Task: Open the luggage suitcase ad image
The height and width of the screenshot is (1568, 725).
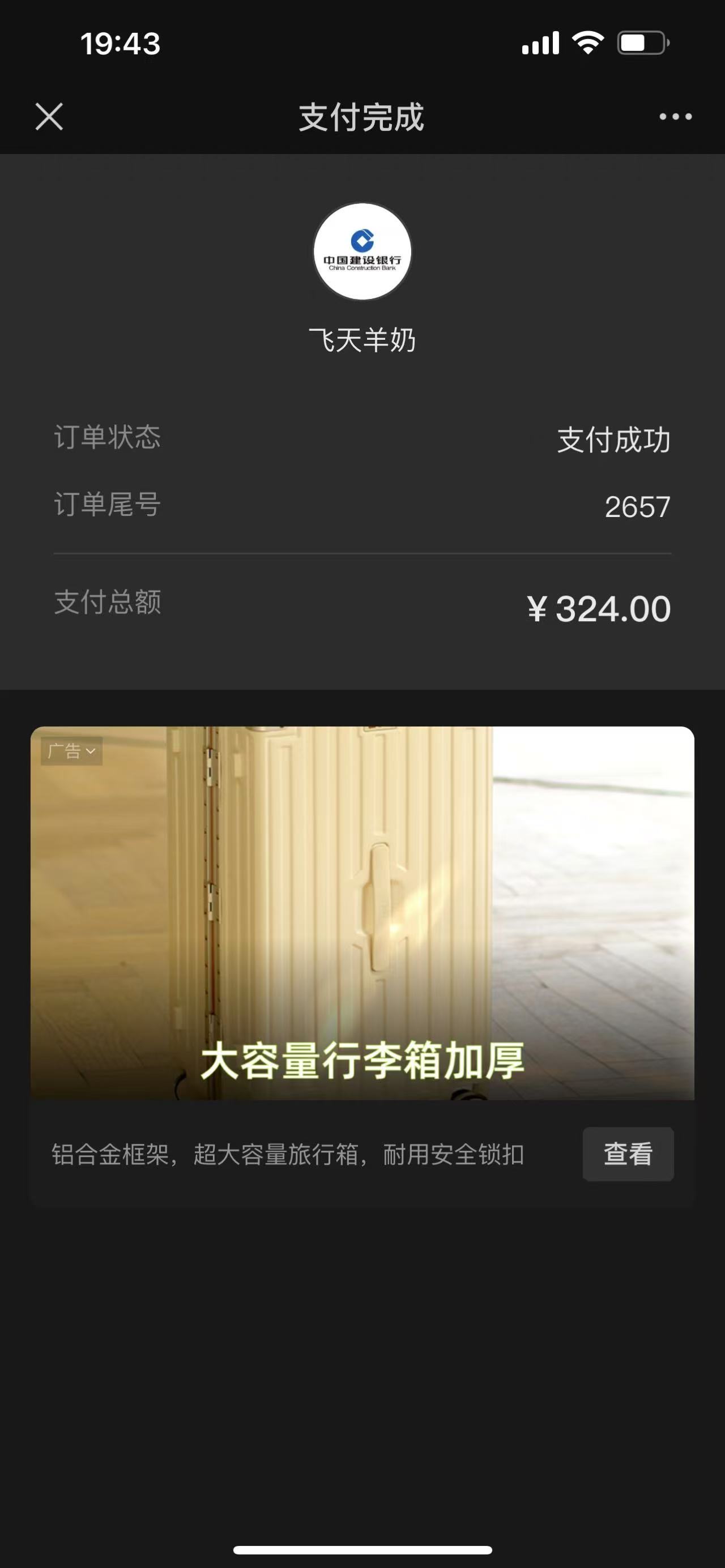Action: 362,913
